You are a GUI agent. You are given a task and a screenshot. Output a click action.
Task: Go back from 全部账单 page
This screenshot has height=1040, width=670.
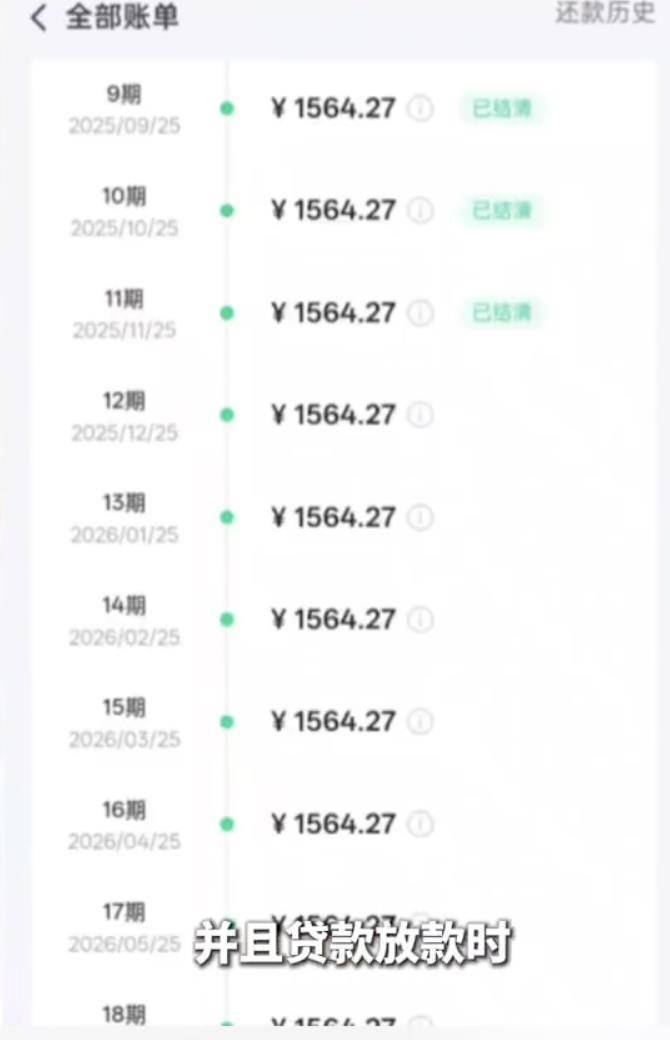[38, 17]
